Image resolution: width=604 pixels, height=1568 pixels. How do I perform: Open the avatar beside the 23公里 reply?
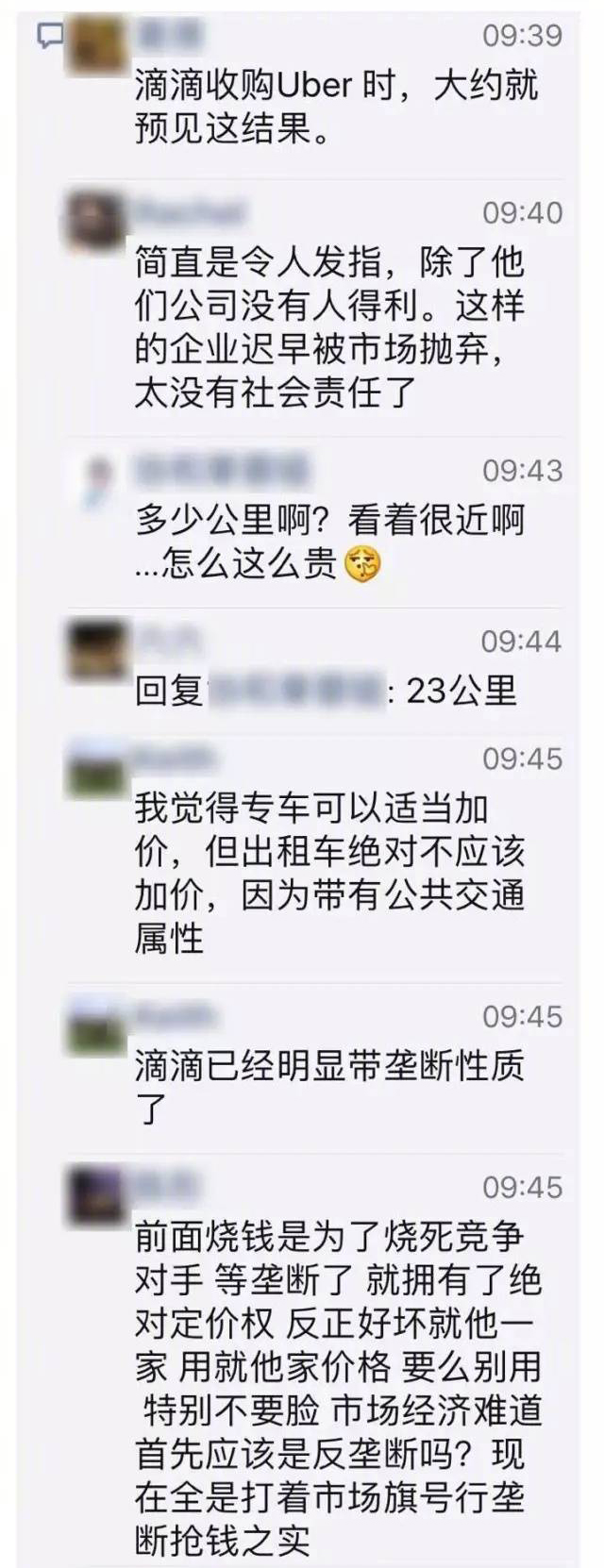pyautogui.click(x=97, y=649)
